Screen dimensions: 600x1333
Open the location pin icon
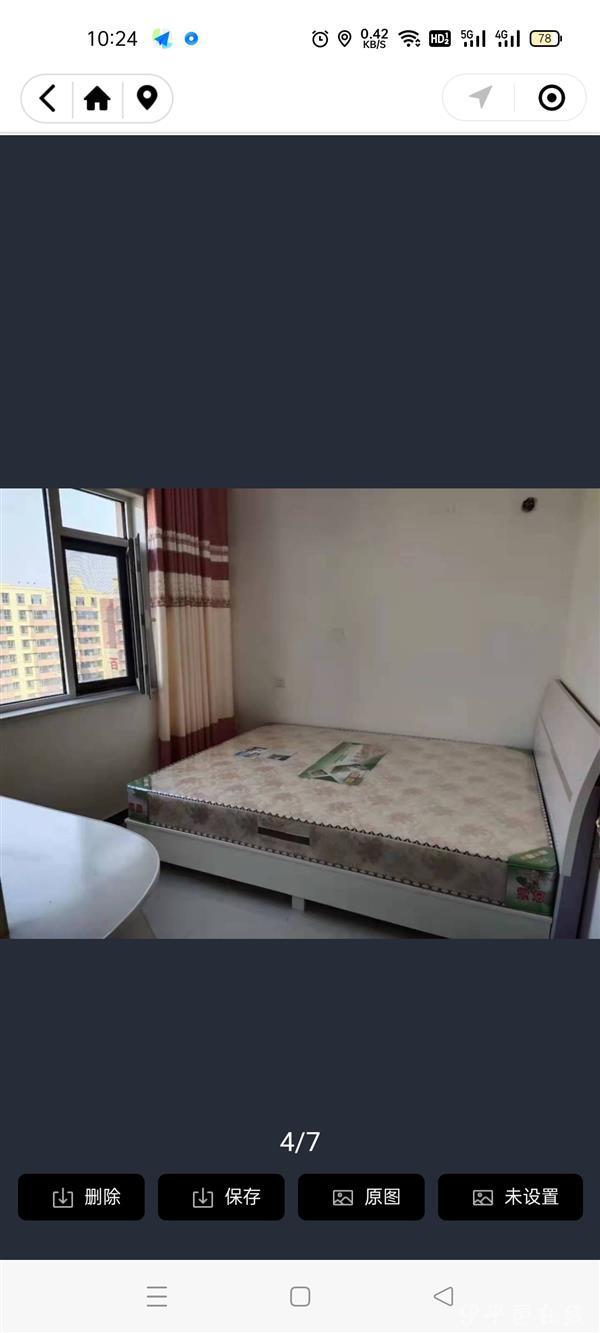(147, 98)
